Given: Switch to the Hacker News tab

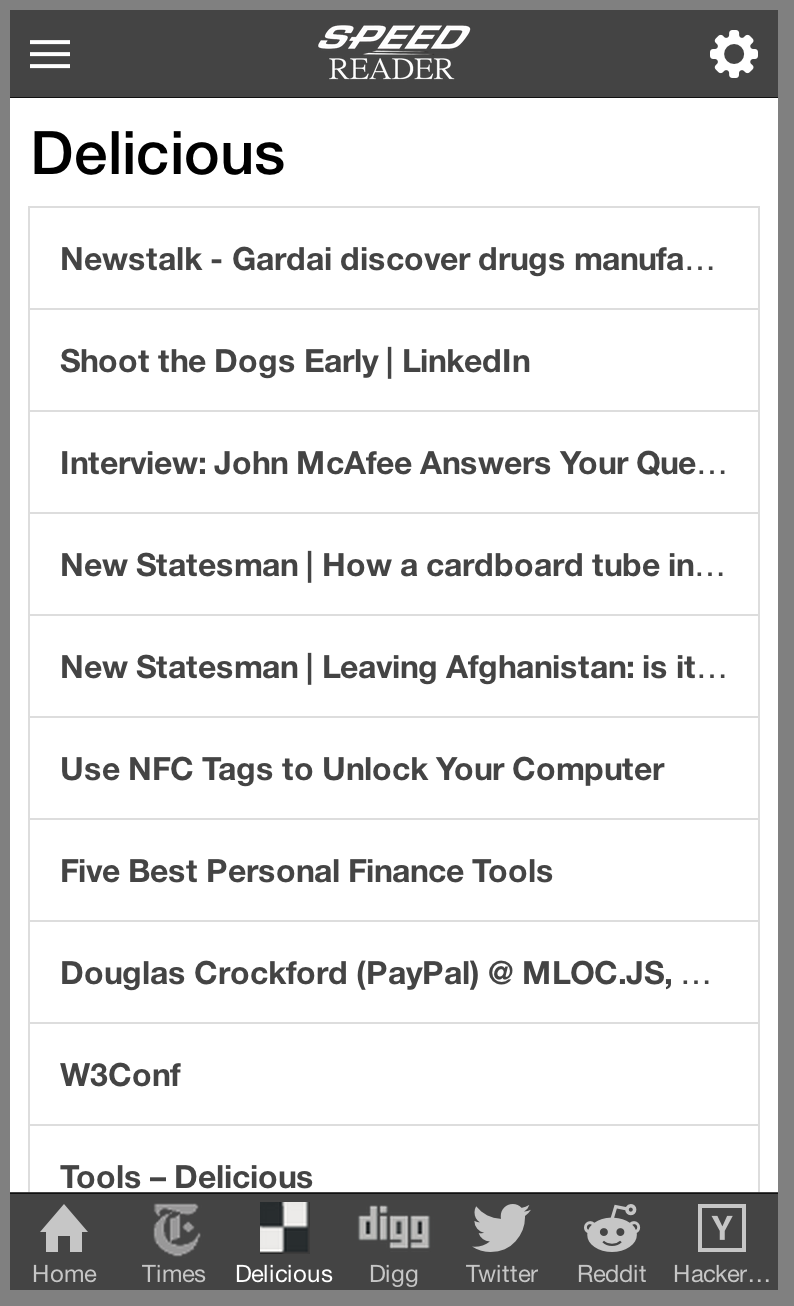Looking at the screenshot, I should [721, 1243].
